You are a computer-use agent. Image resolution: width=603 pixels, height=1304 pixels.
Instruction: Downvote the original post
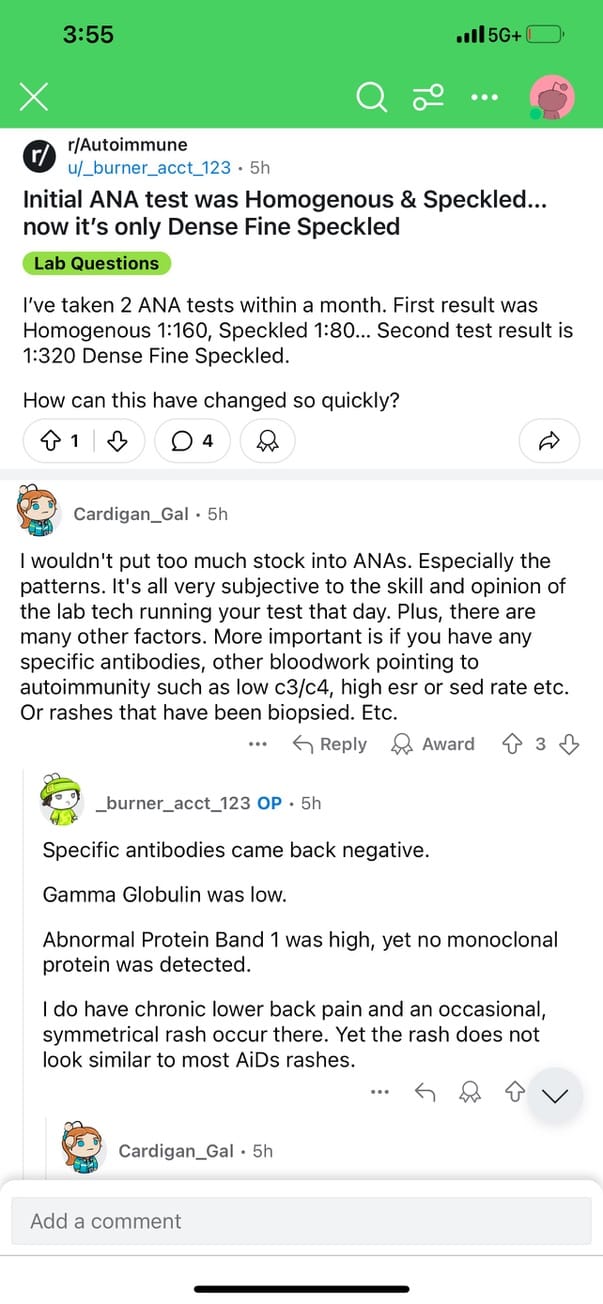(118, 441)
